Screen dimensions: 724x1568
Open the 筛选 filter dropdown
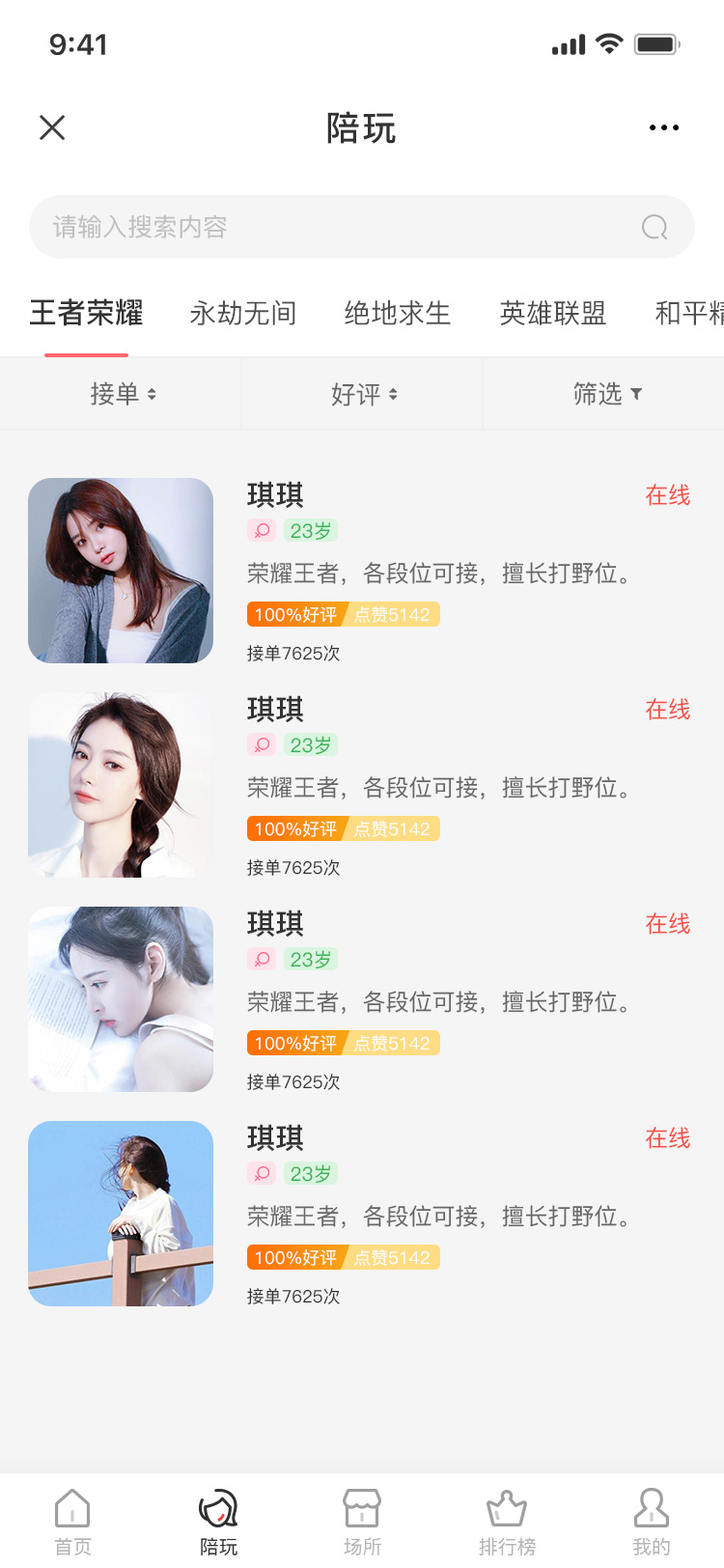click(x=605, y=394)
